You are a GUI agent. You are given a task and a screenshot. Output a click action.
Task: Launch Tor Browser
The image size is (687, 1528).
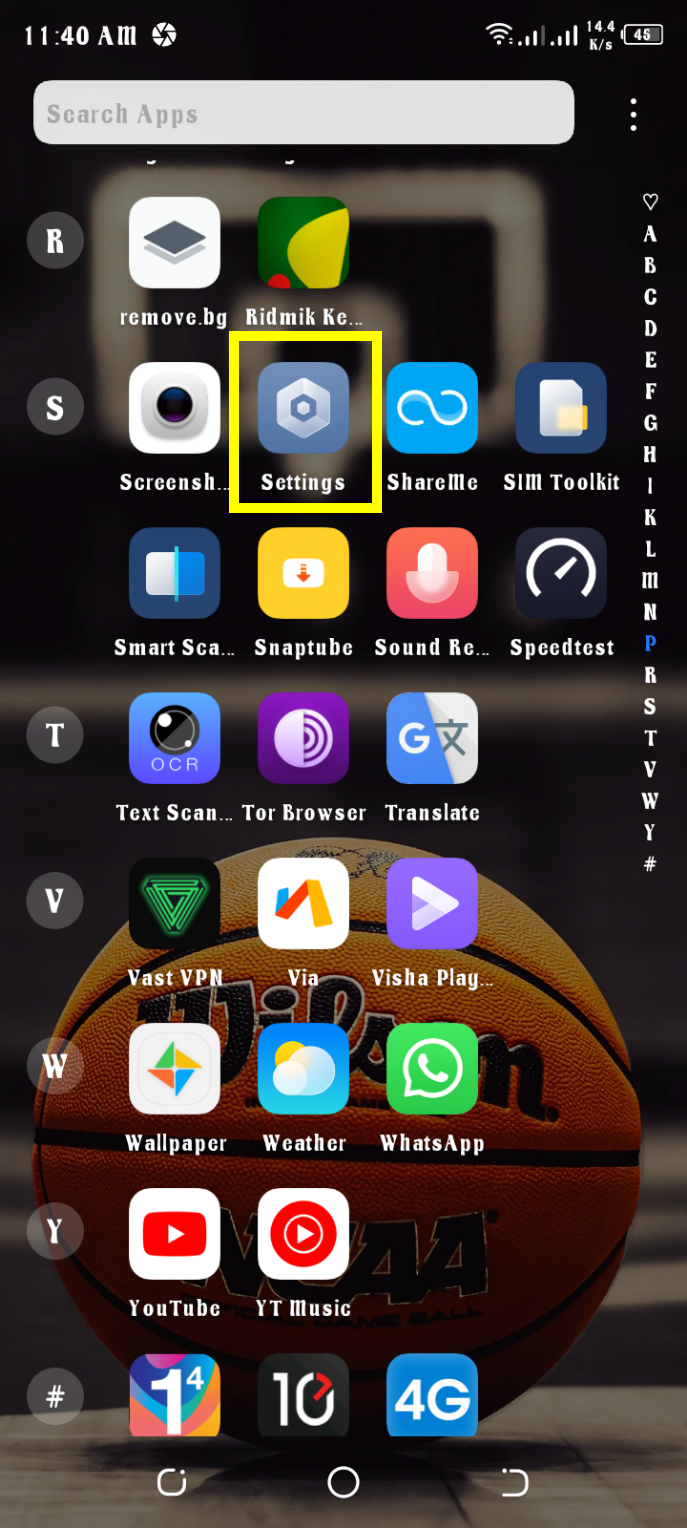303,738
